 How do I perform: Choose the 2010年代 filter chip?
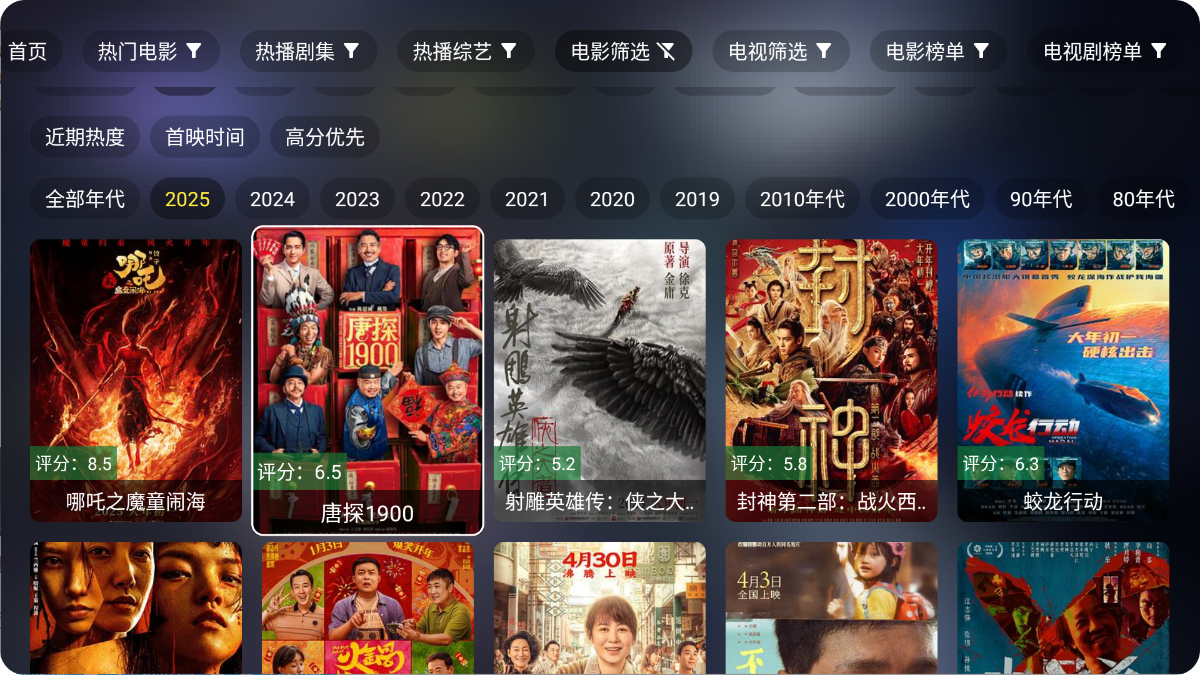(x=802, y=199)
